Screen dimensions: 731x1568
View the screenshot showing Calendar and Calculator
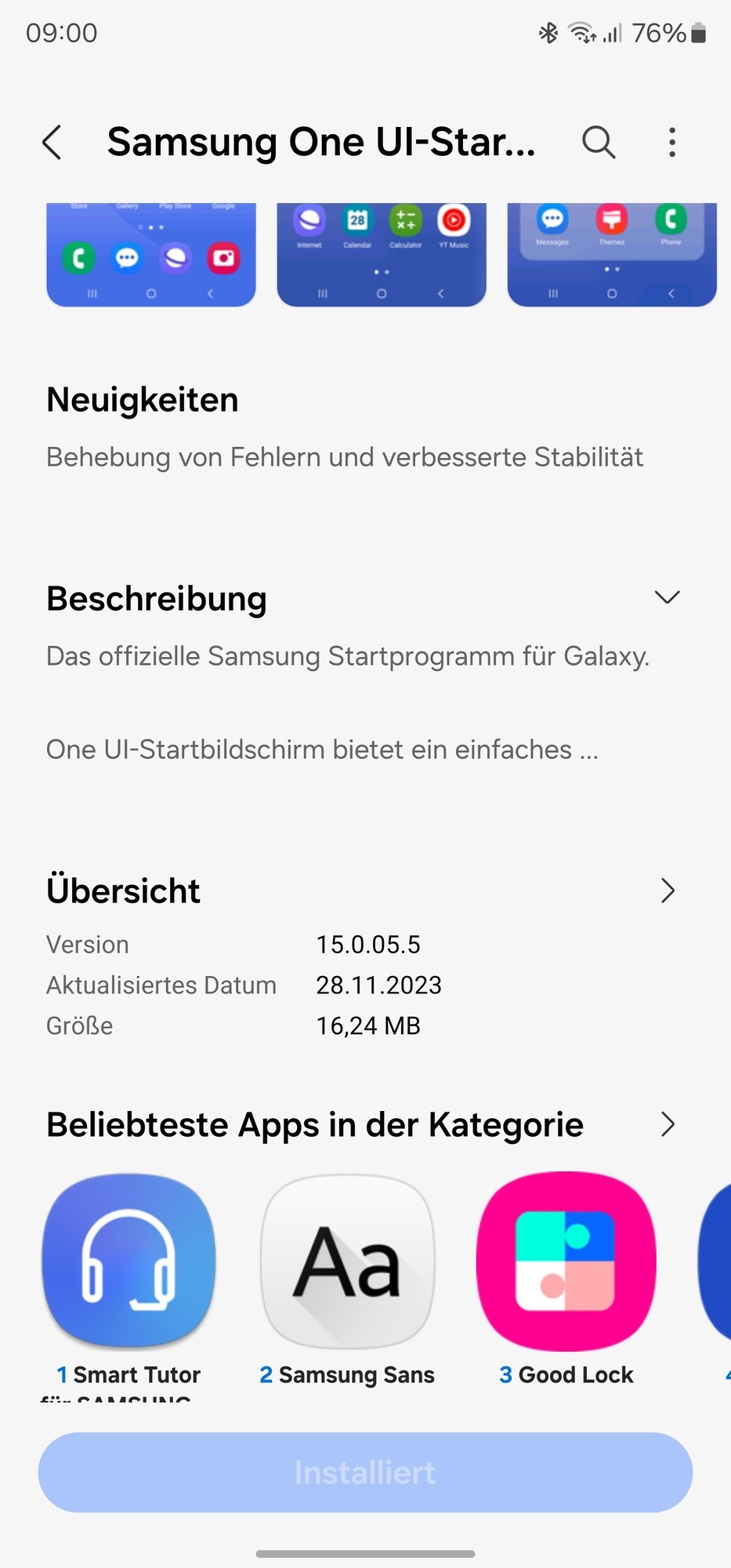382,255
